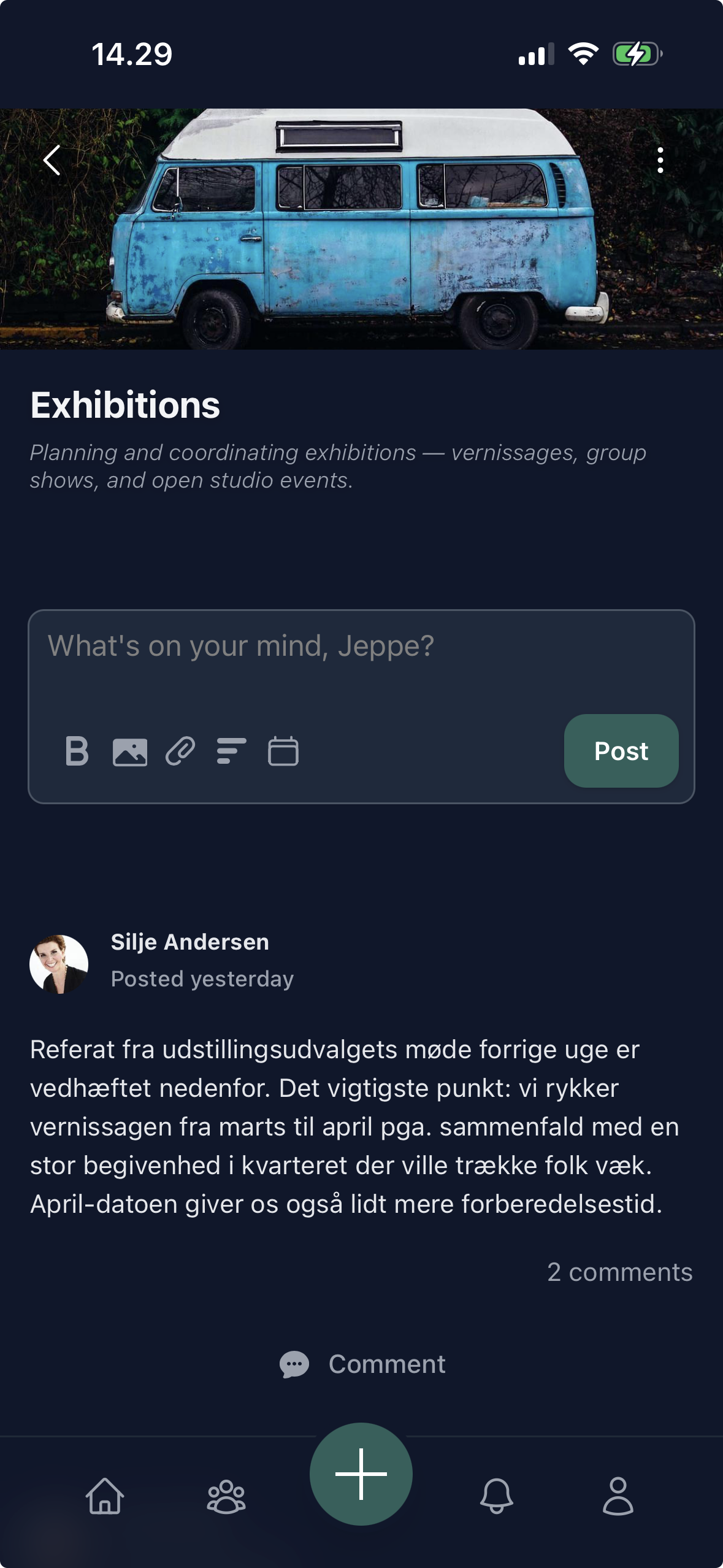The image size is (723, 1568).
Task: Attach a link using the paperclip icon
Action: point(180,750)
